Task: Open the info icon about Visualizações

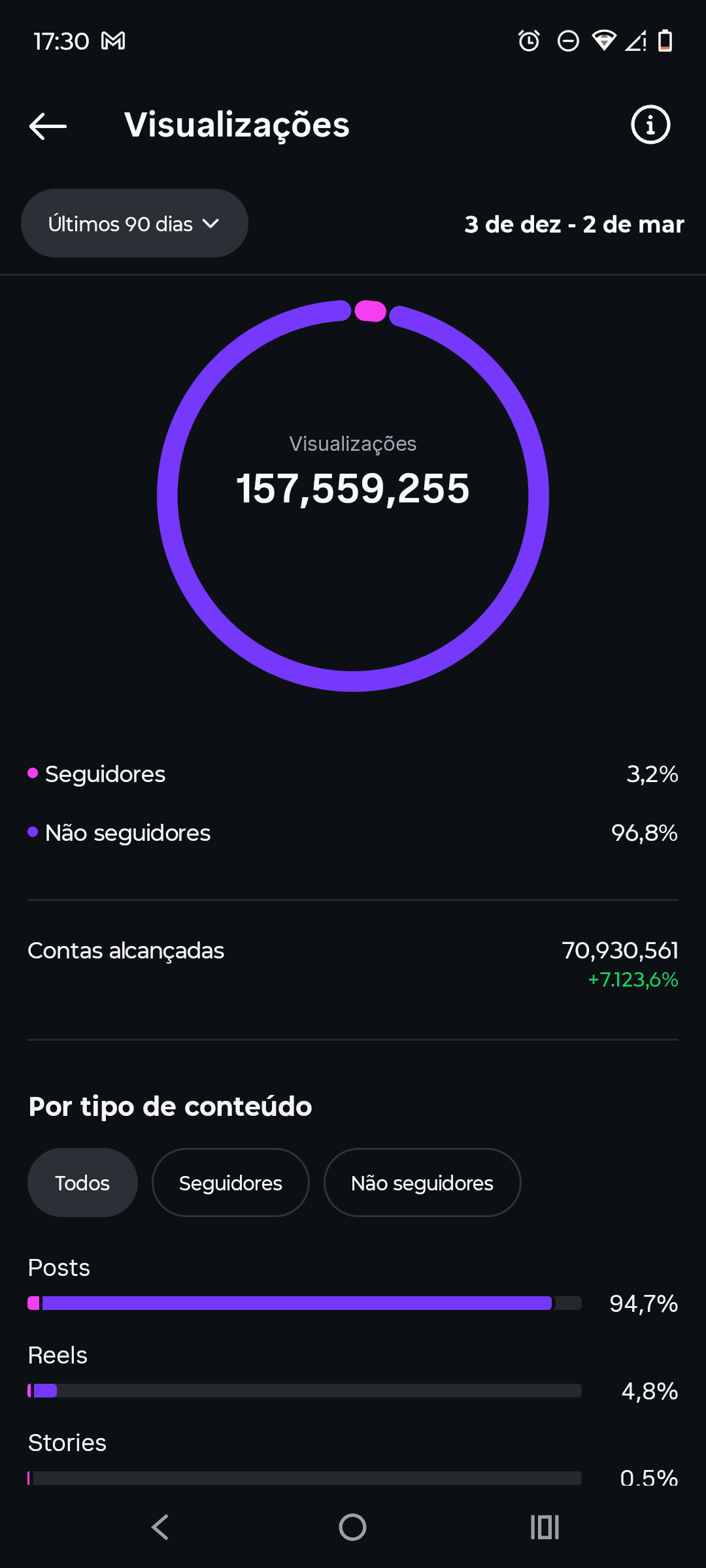Action: click(650, 124)
